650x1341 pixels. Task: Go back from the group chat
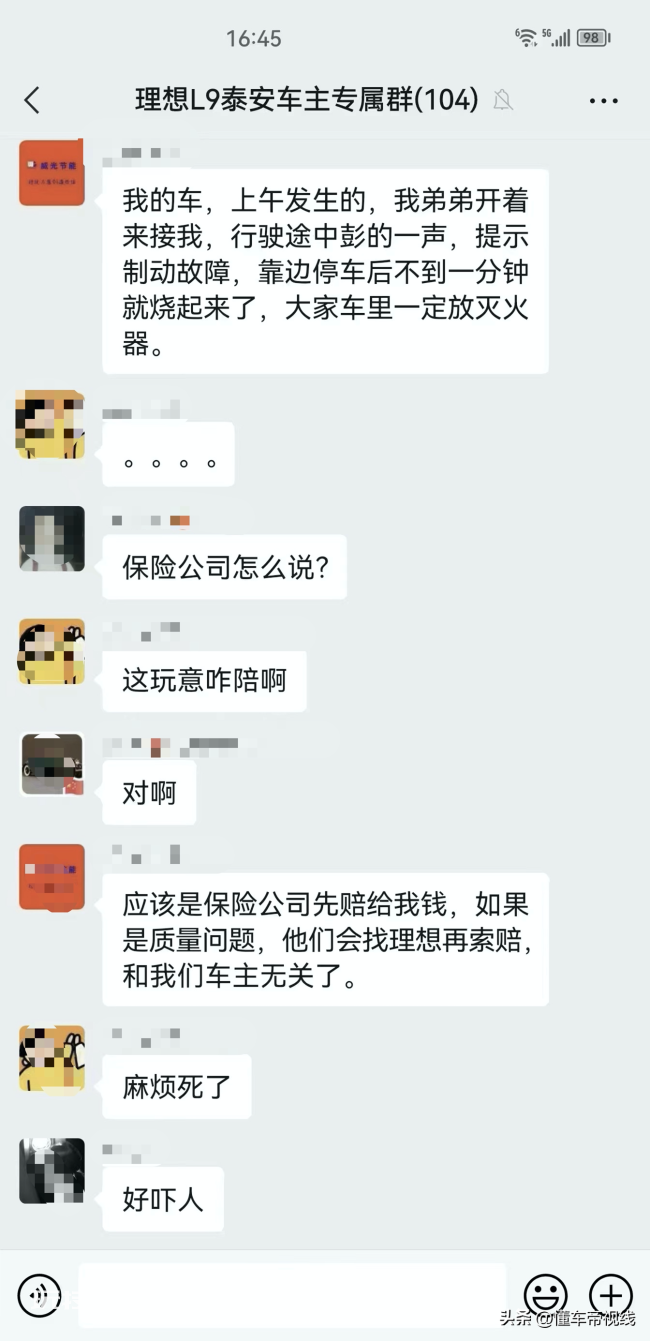click(32, 100)
